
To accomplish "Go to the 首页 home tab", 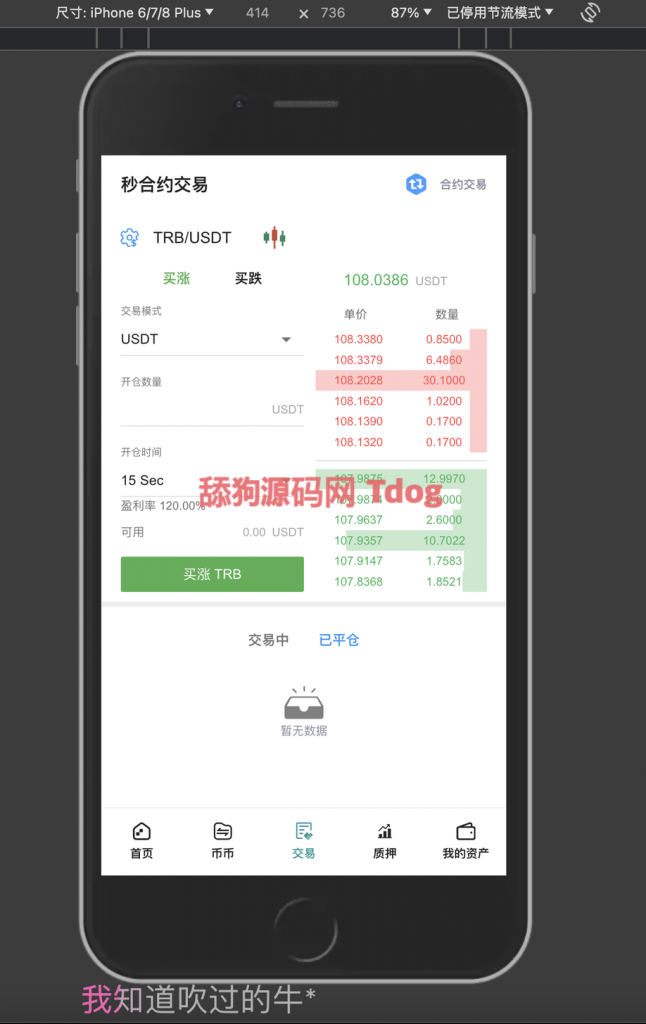I will (x=142, y=841).
